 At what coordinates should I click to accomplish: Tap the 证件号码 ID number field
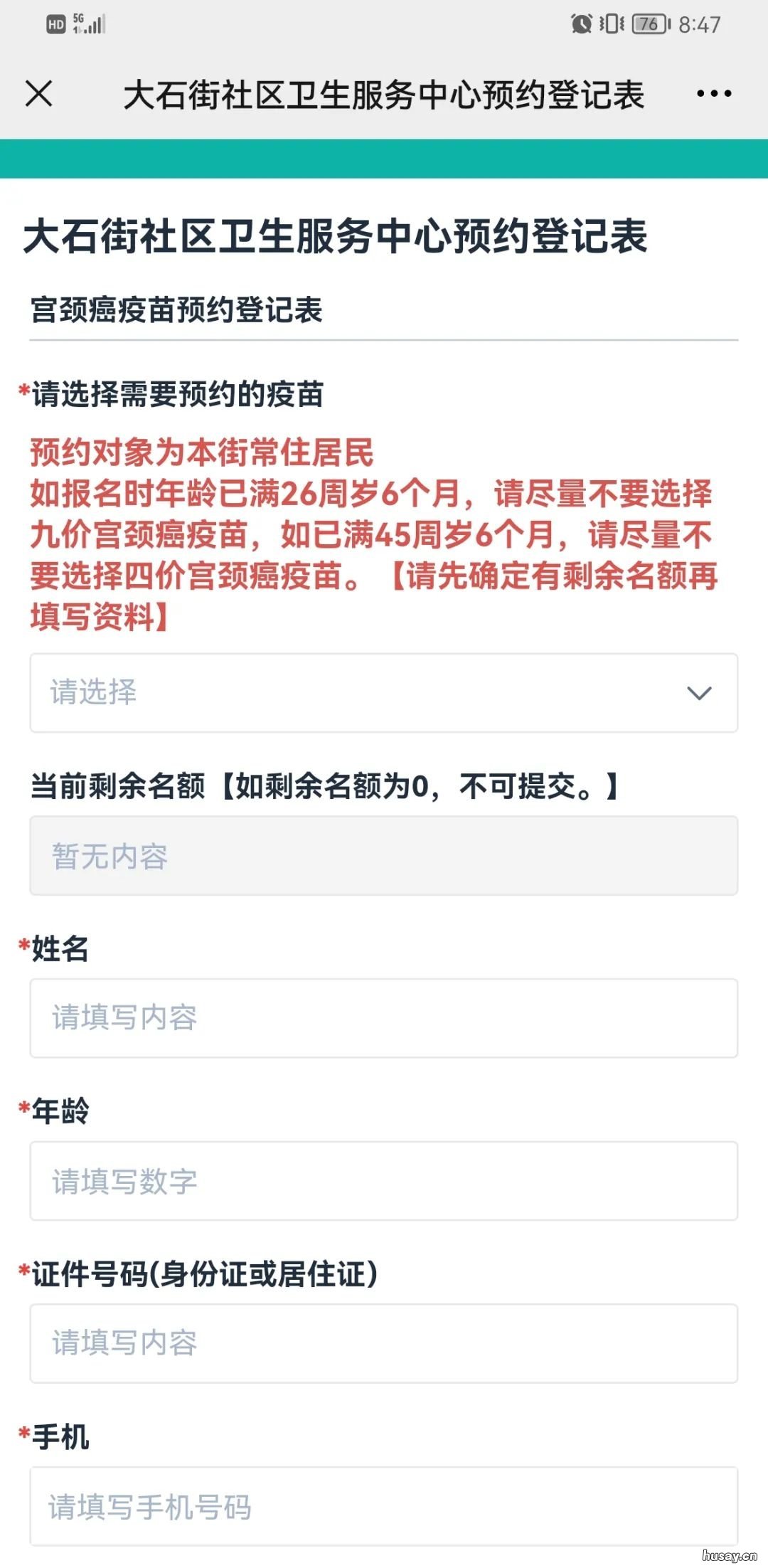click(x=384, y=1343)
